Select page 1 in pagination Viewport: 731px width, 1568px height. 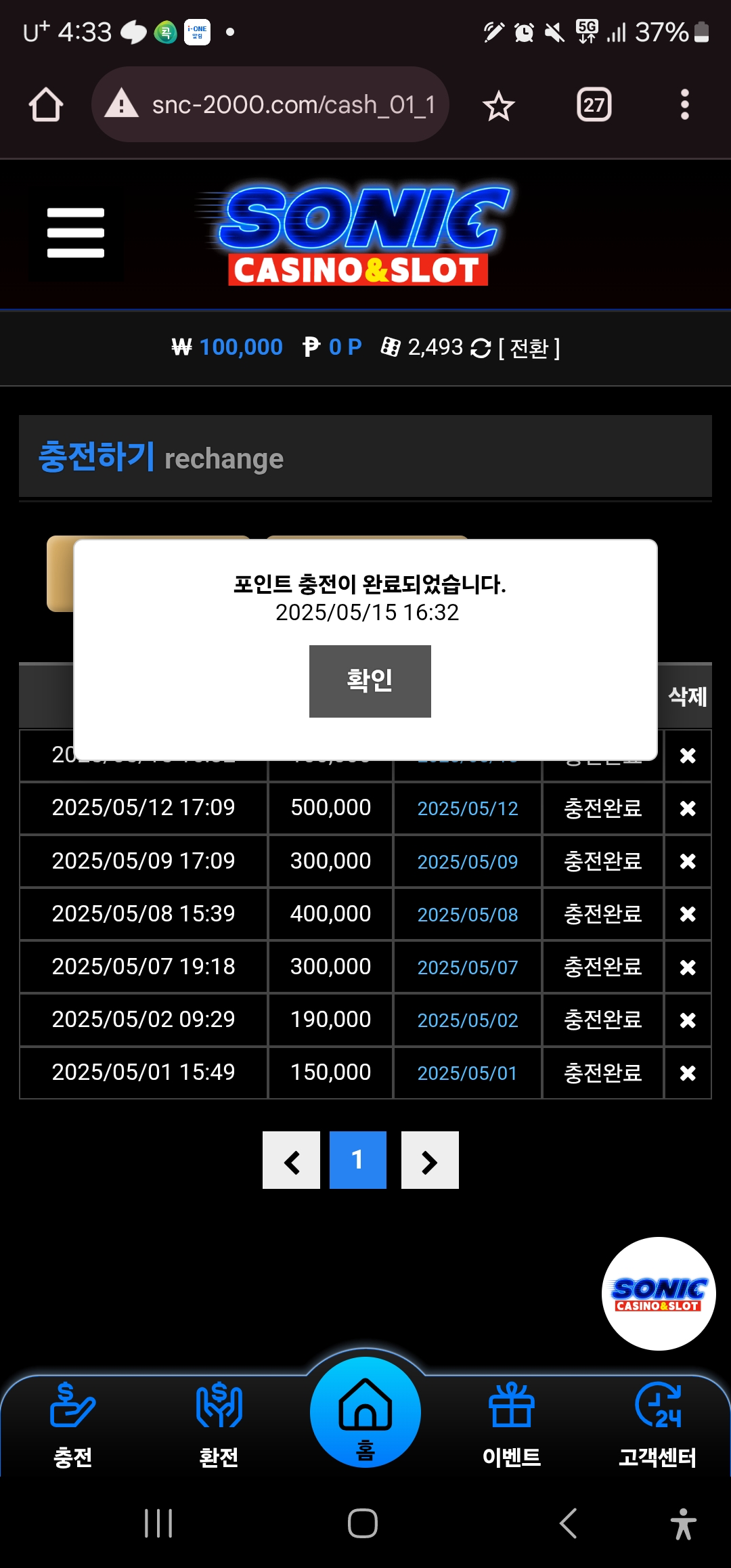click(358, 1160)
